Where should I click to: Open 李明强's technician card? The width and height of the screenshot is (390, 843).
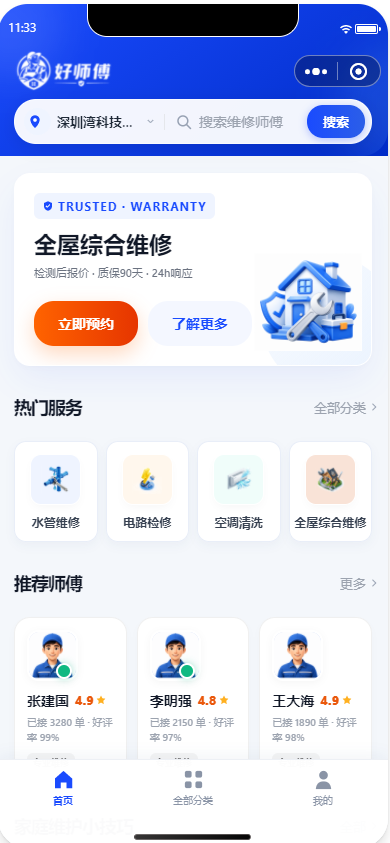click(x=193, y=689)
